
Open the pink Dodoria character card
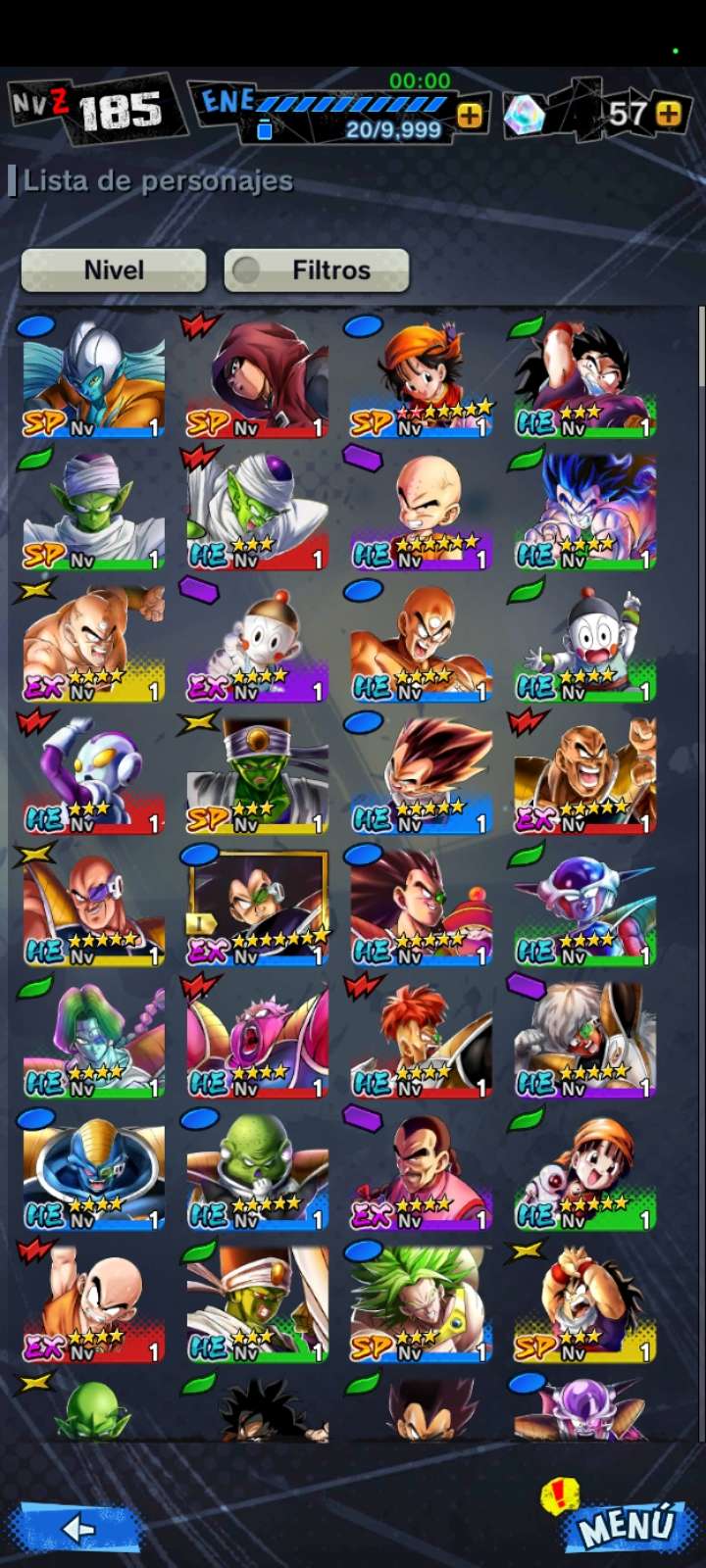tap(256, 1039)
